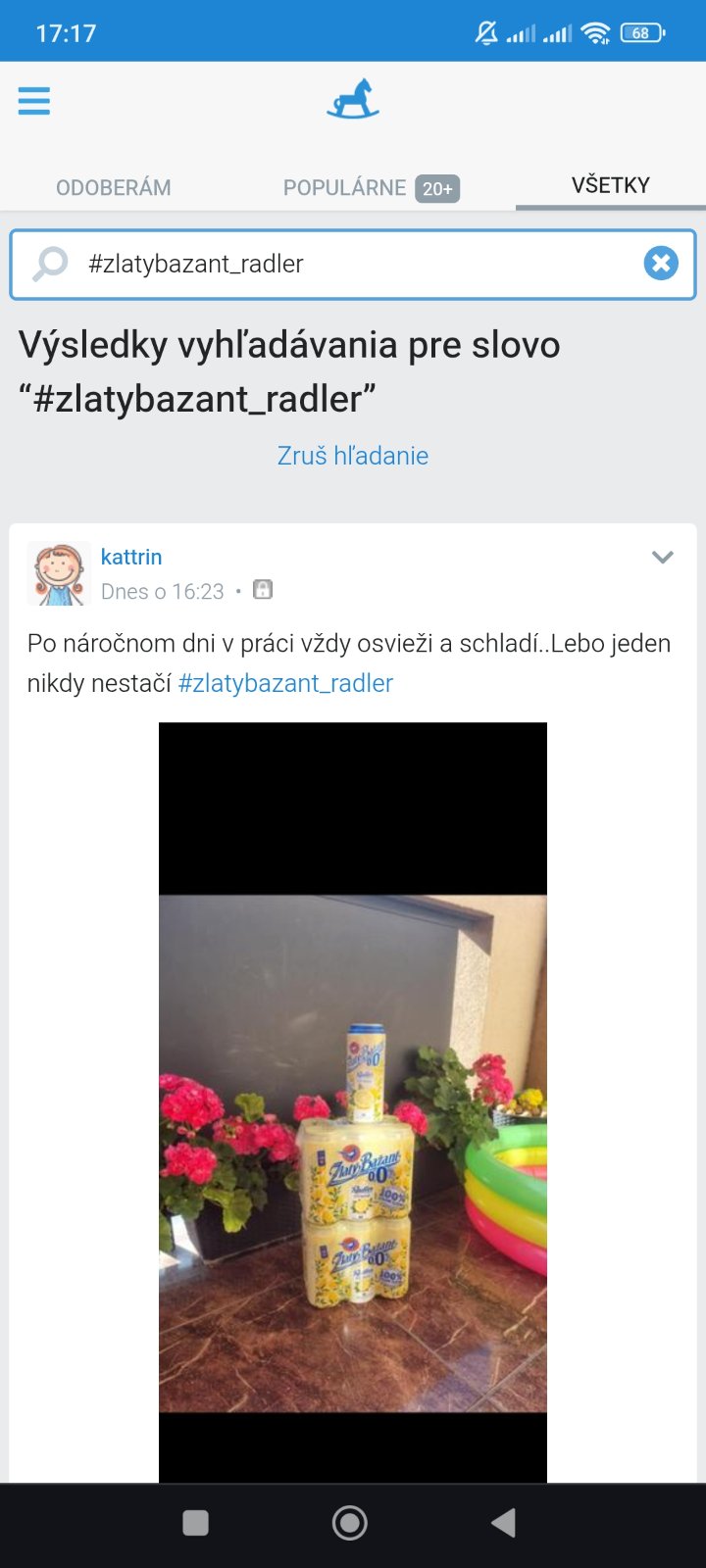Switch to the Odoberám tab
This screenshot has height=1568, width=706.
tap(114, 187)
